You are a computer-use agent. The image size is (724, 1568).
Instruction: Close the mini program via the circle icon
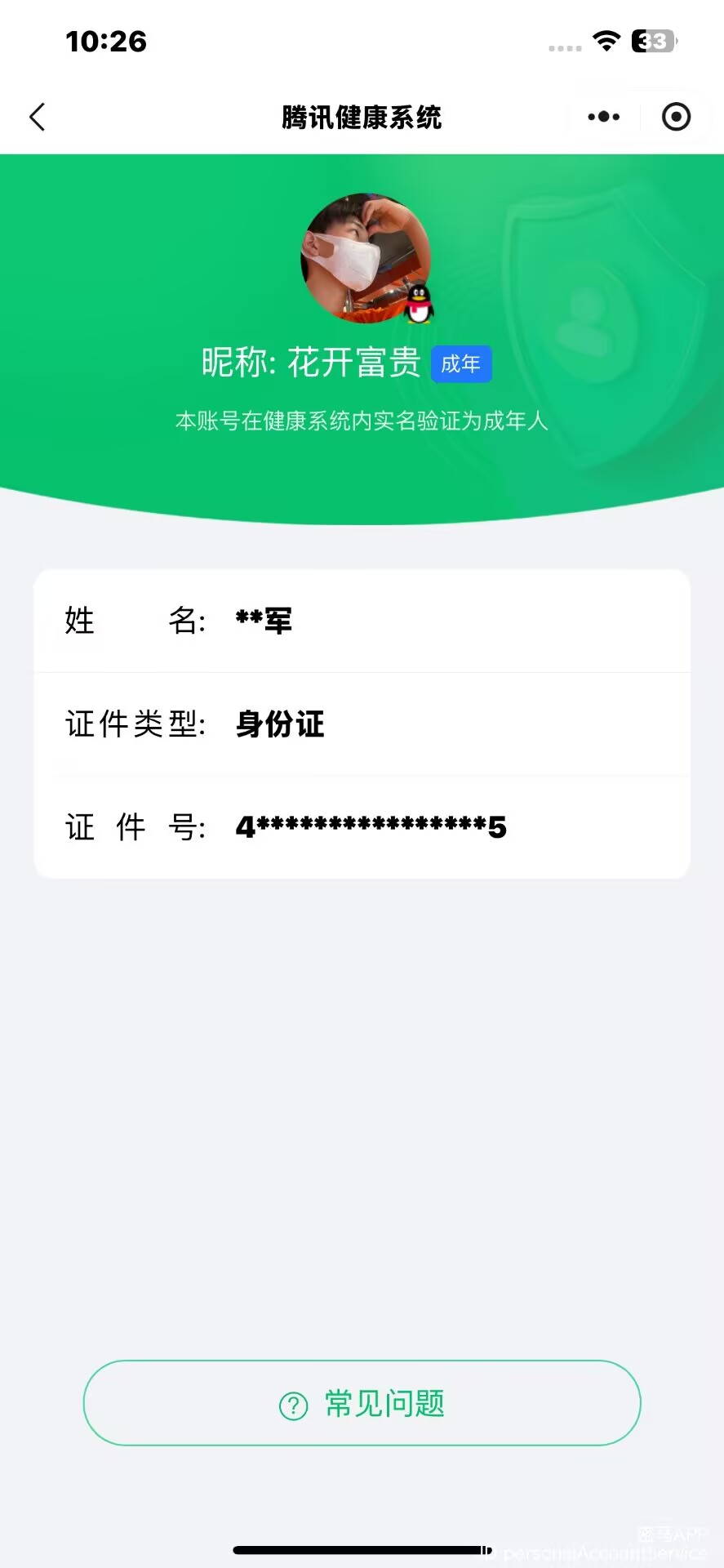tap(676, 117)
